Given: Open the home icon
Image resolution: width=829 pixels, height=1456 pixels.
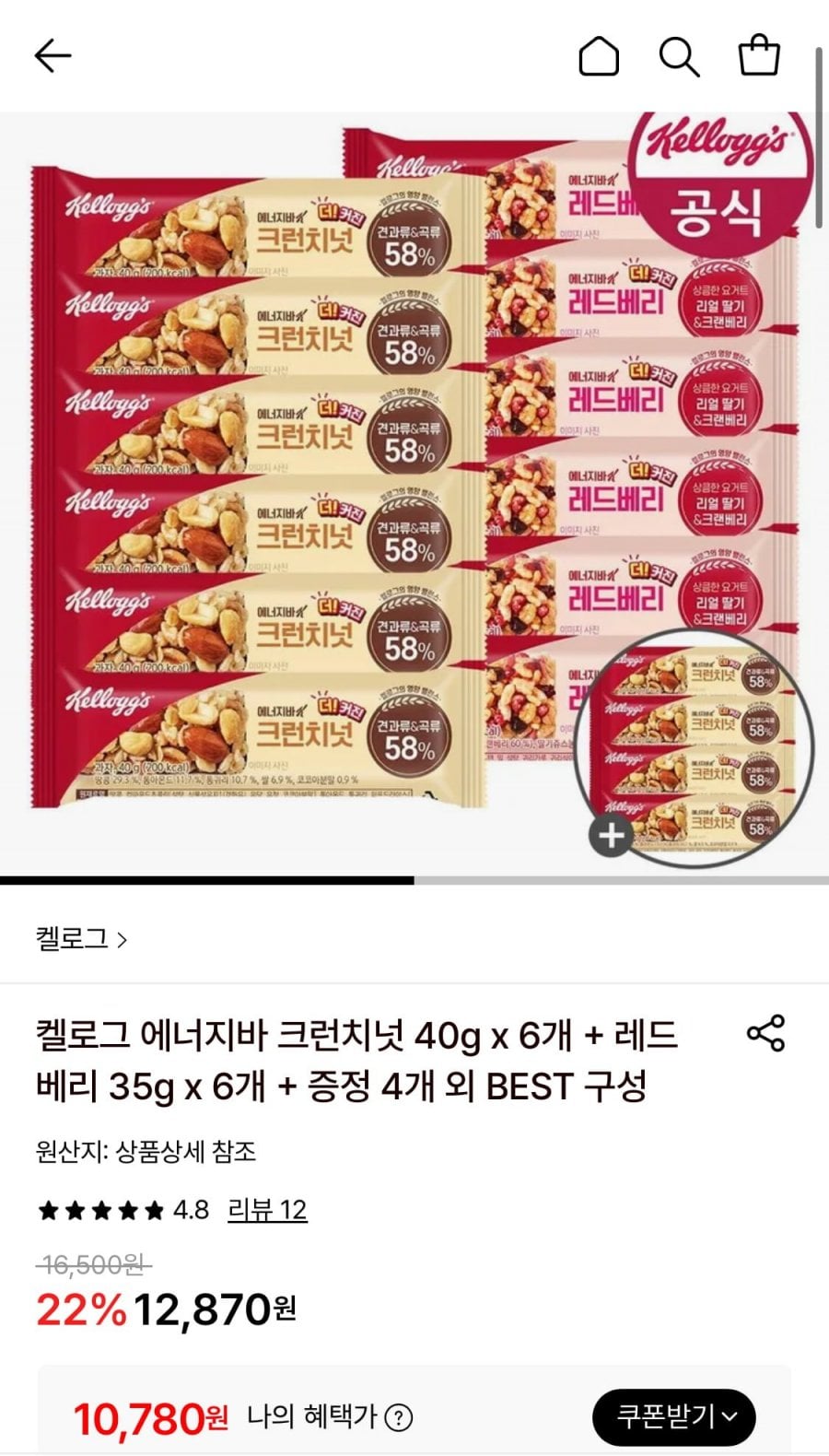Looking at the screenshot, I should click(x=599, y=56).
